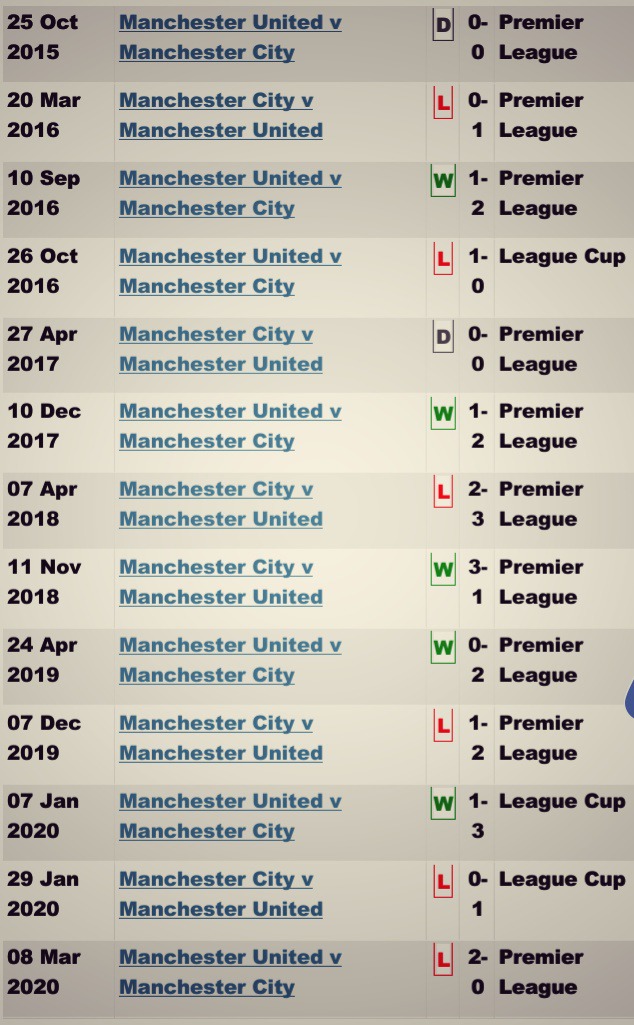Open the 11 Nov 2018 match link
The height and width of the screenshot is (1025, 634).
[x=216, y=568]
